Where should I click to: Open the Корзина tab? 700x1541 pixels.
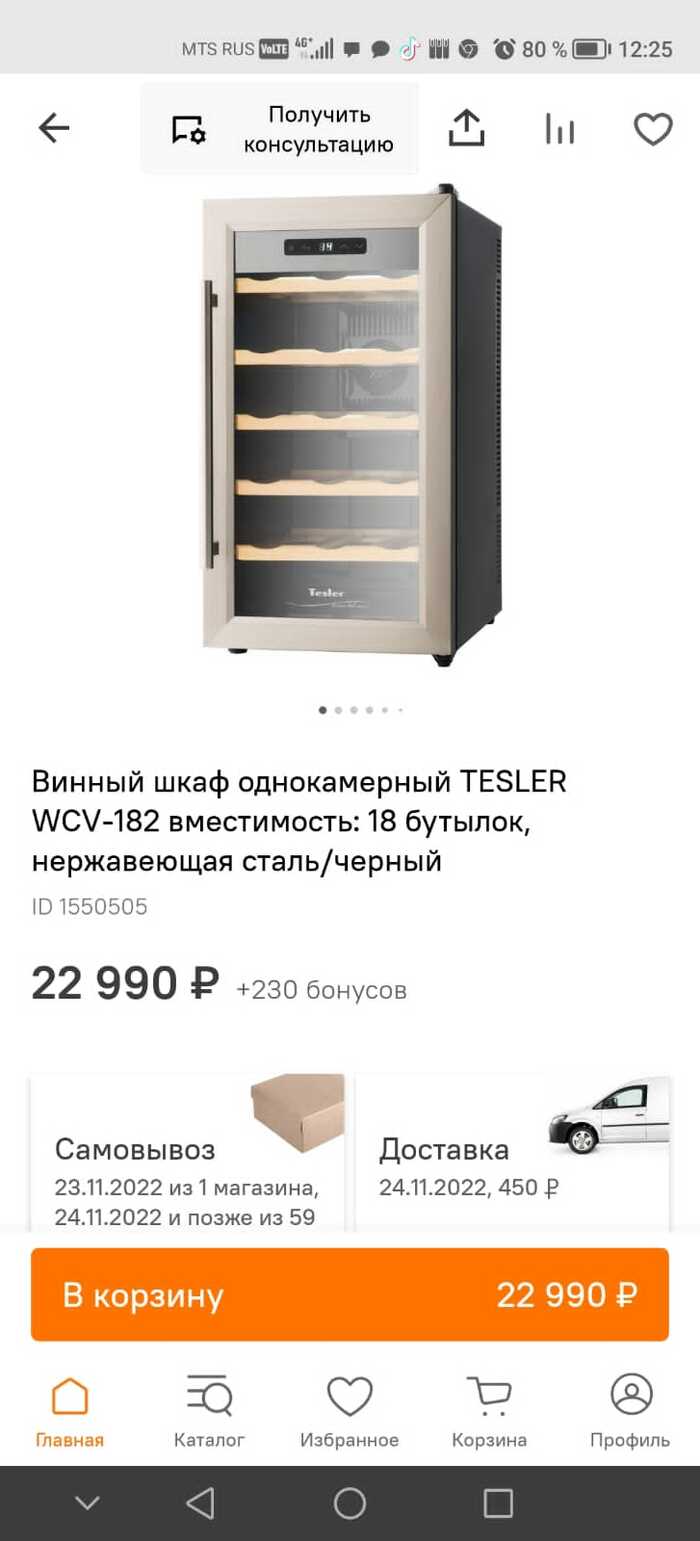tap(489, 1412)
